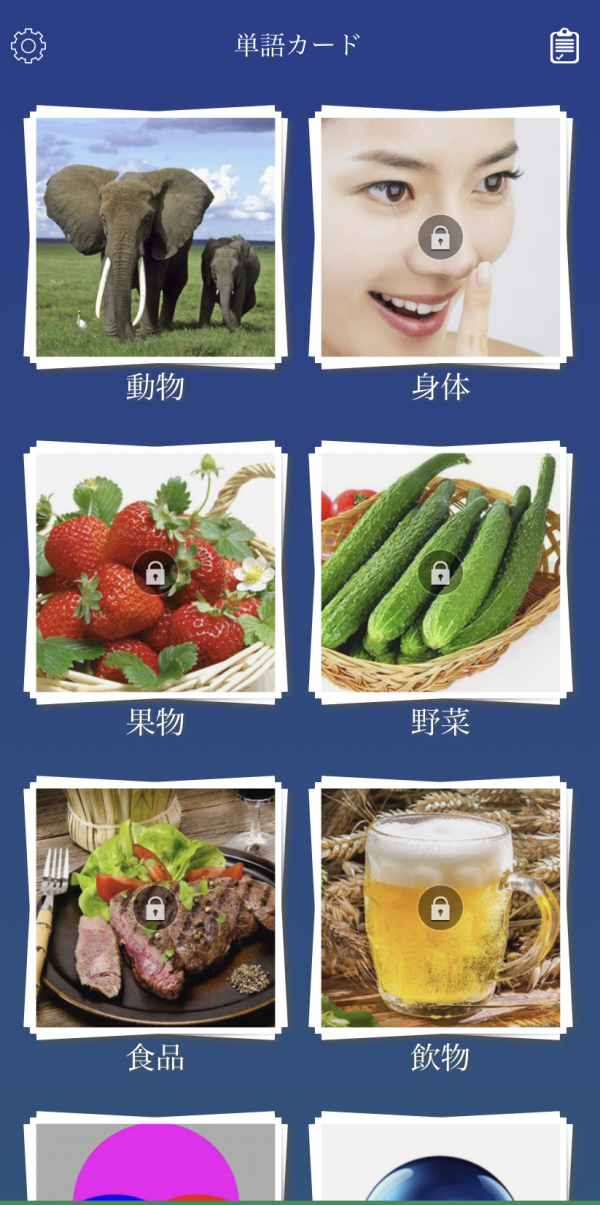The image size is (600, 1205).
Task: Tap the 食品 steak card
Action: click(155, 907)
